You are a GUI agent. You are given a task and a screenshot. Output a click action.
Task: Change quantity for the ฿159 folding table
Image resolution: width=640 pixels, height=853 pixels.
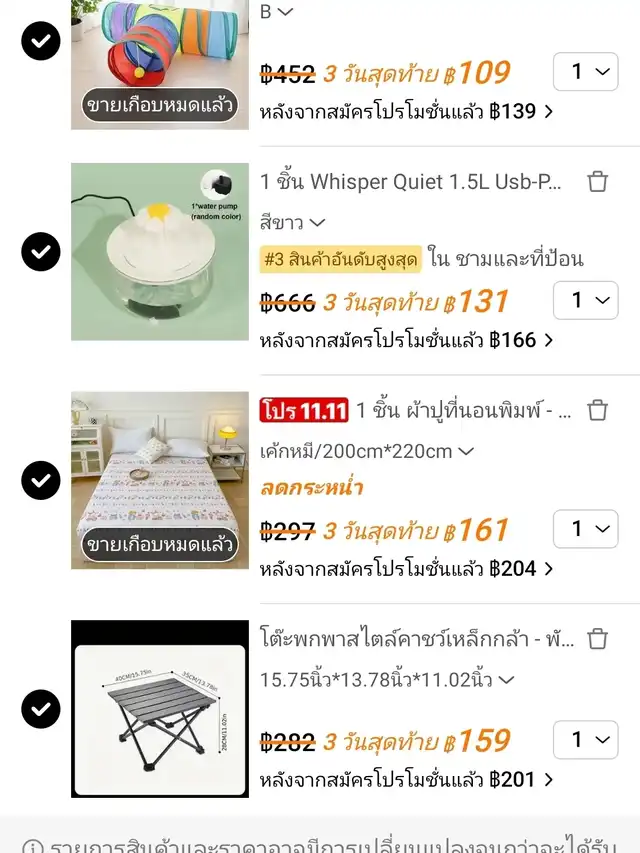586,740
